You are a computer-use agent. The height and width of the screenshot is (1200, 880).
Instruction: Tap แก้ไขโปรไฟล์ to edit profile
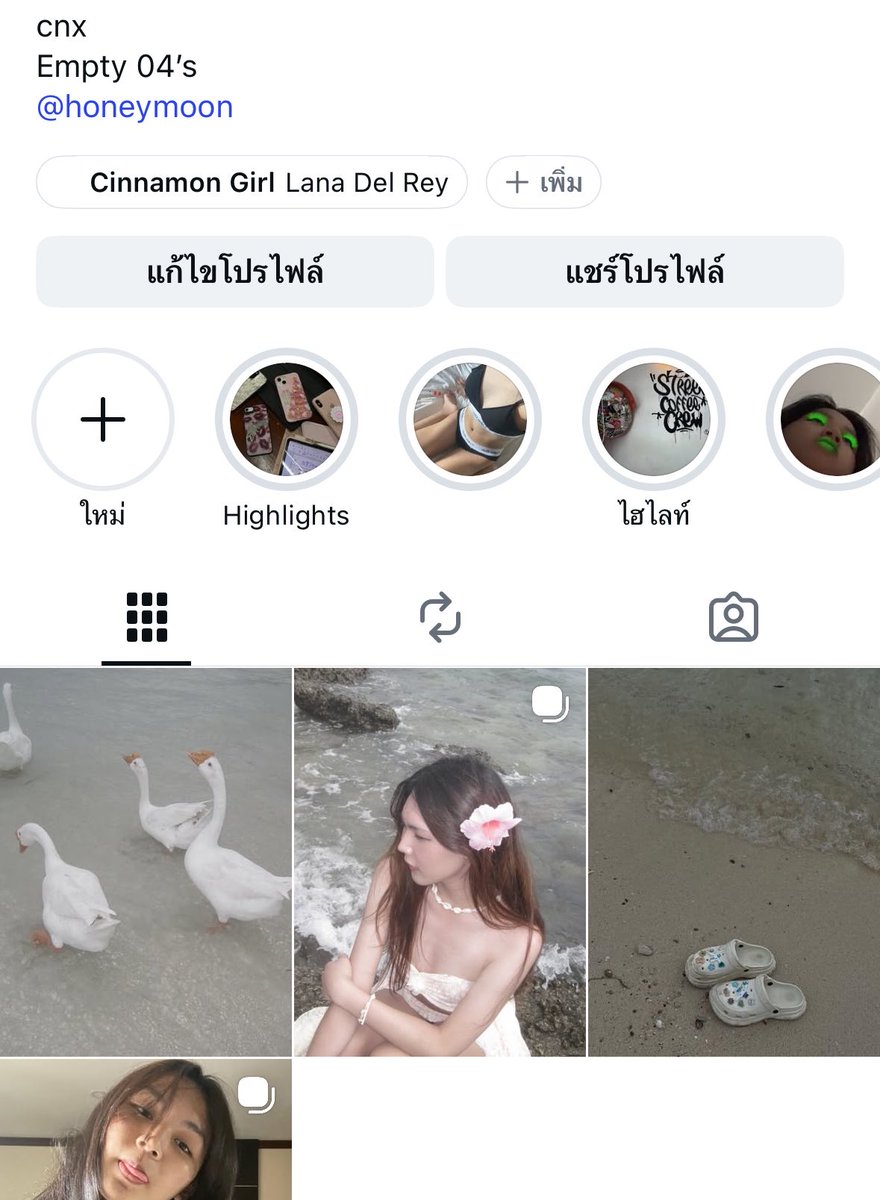235,271
